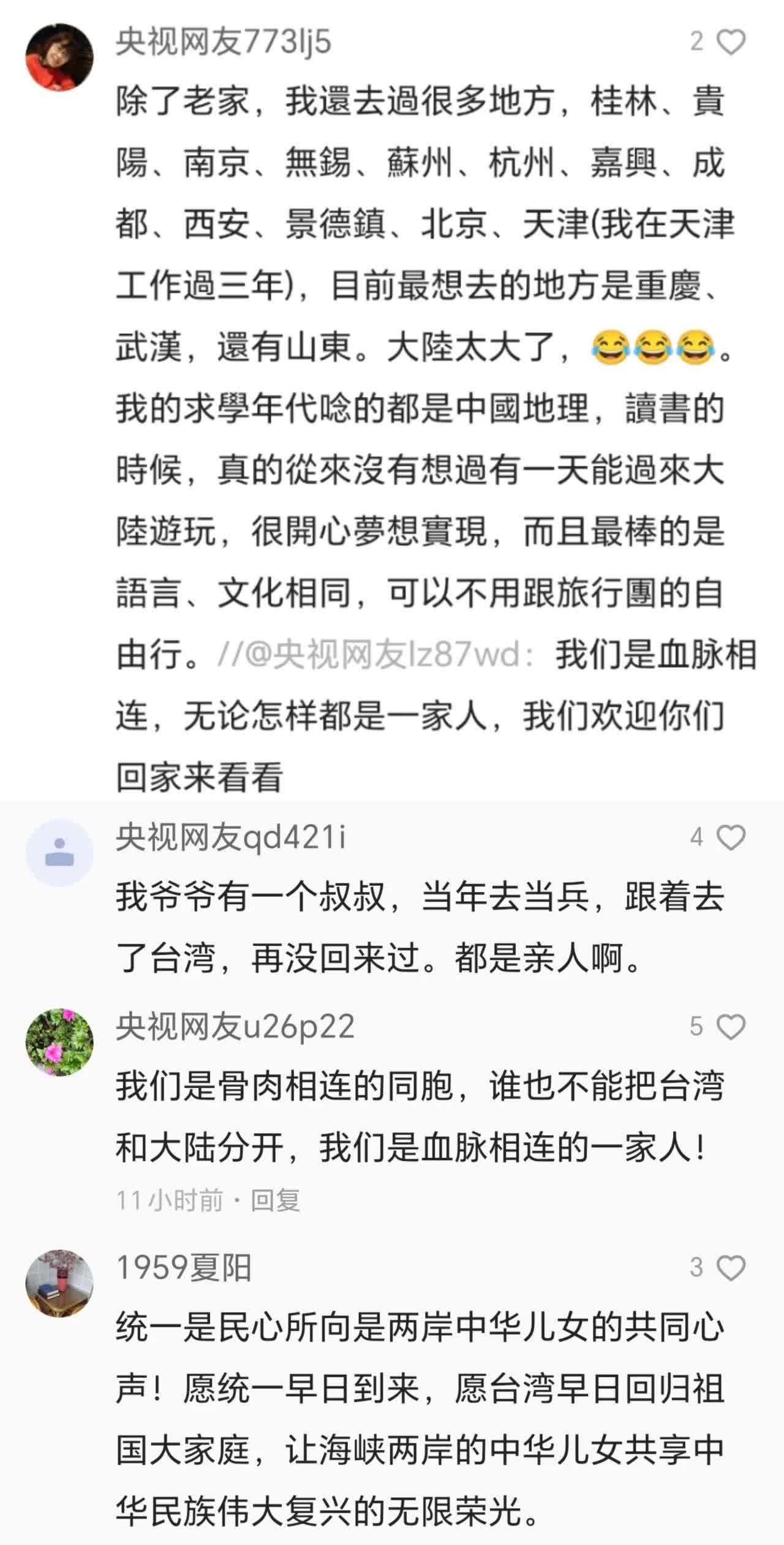Like the comment by 央视网友qd421i
The width and height of the screenshot is (784, 1545).
(x=731, y=837)
